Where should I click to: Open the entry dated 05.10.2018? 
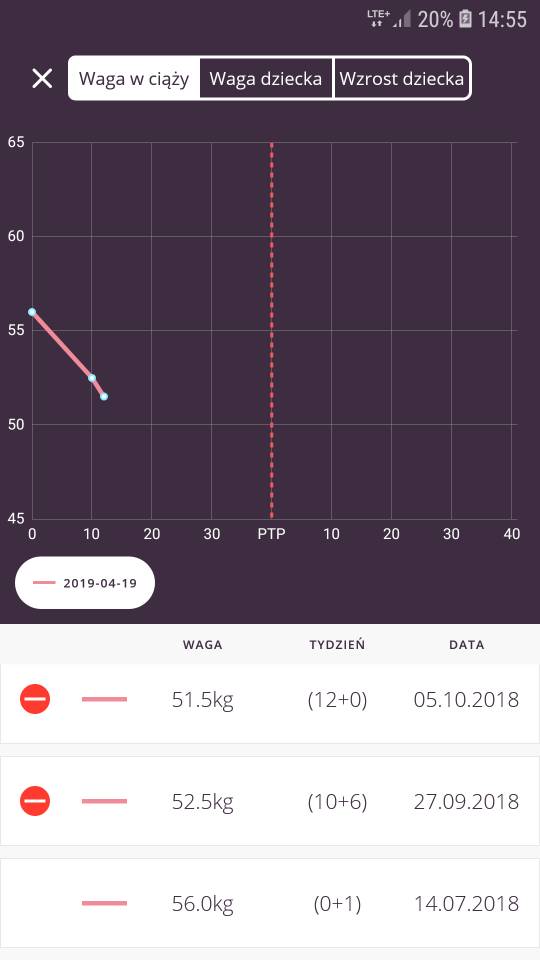[270, 699]
